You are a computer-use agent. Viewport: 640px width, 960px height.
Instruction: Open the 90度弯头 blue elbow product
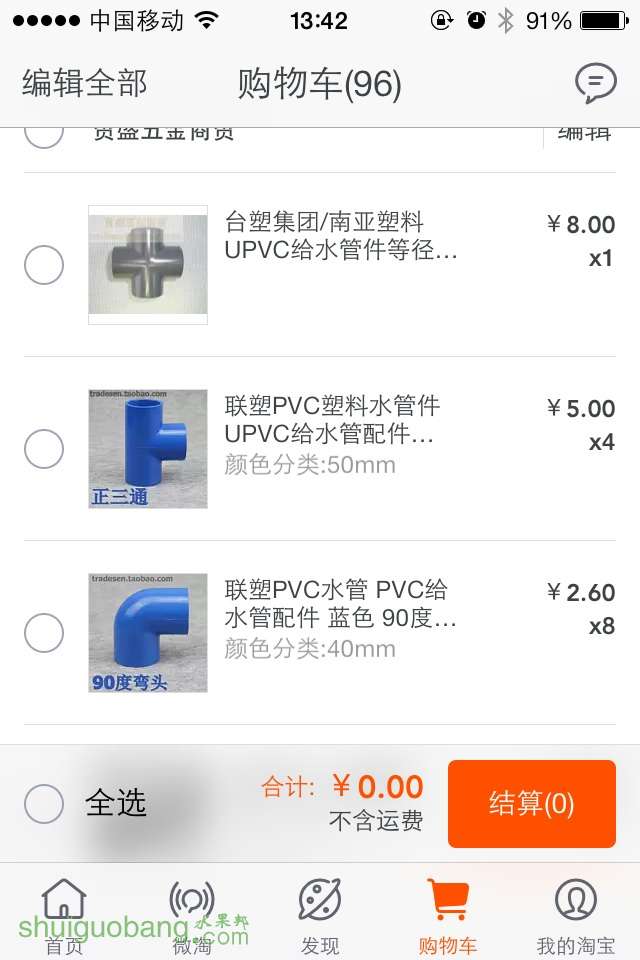(x=148, y=633)
